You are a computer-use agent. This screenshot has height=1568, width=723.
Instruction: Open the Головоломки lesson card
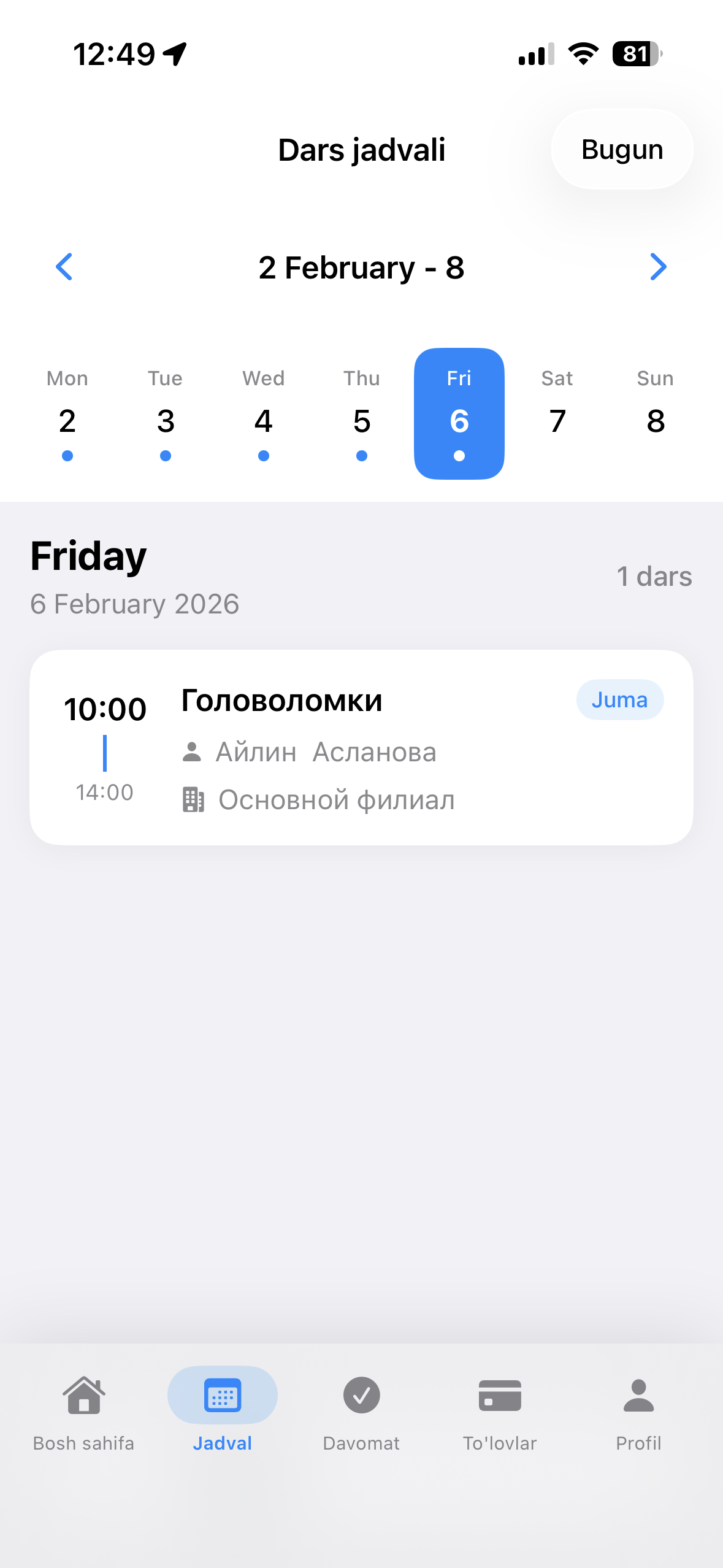click(361, 748)
